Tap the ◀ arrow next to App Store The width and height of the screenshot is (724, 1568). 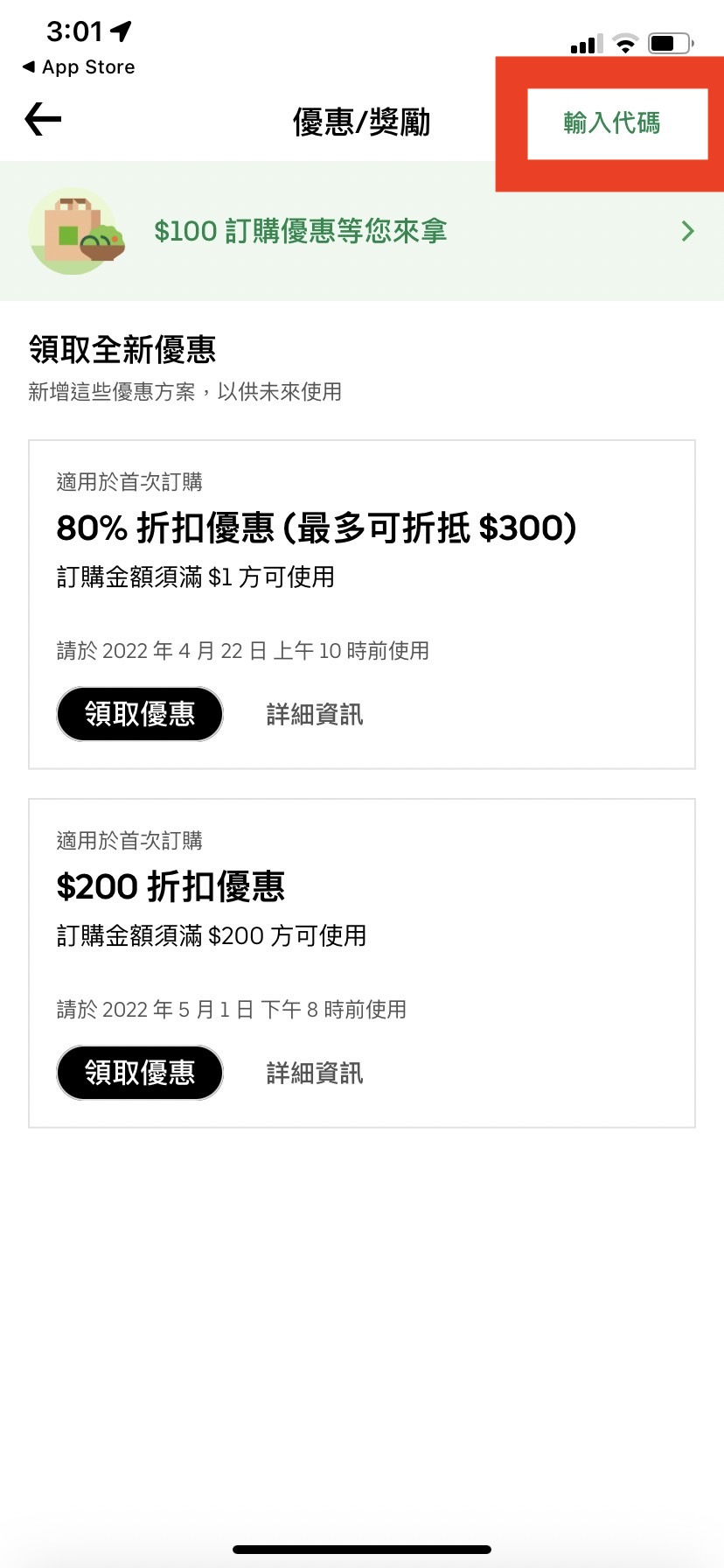tap(29, 66)
